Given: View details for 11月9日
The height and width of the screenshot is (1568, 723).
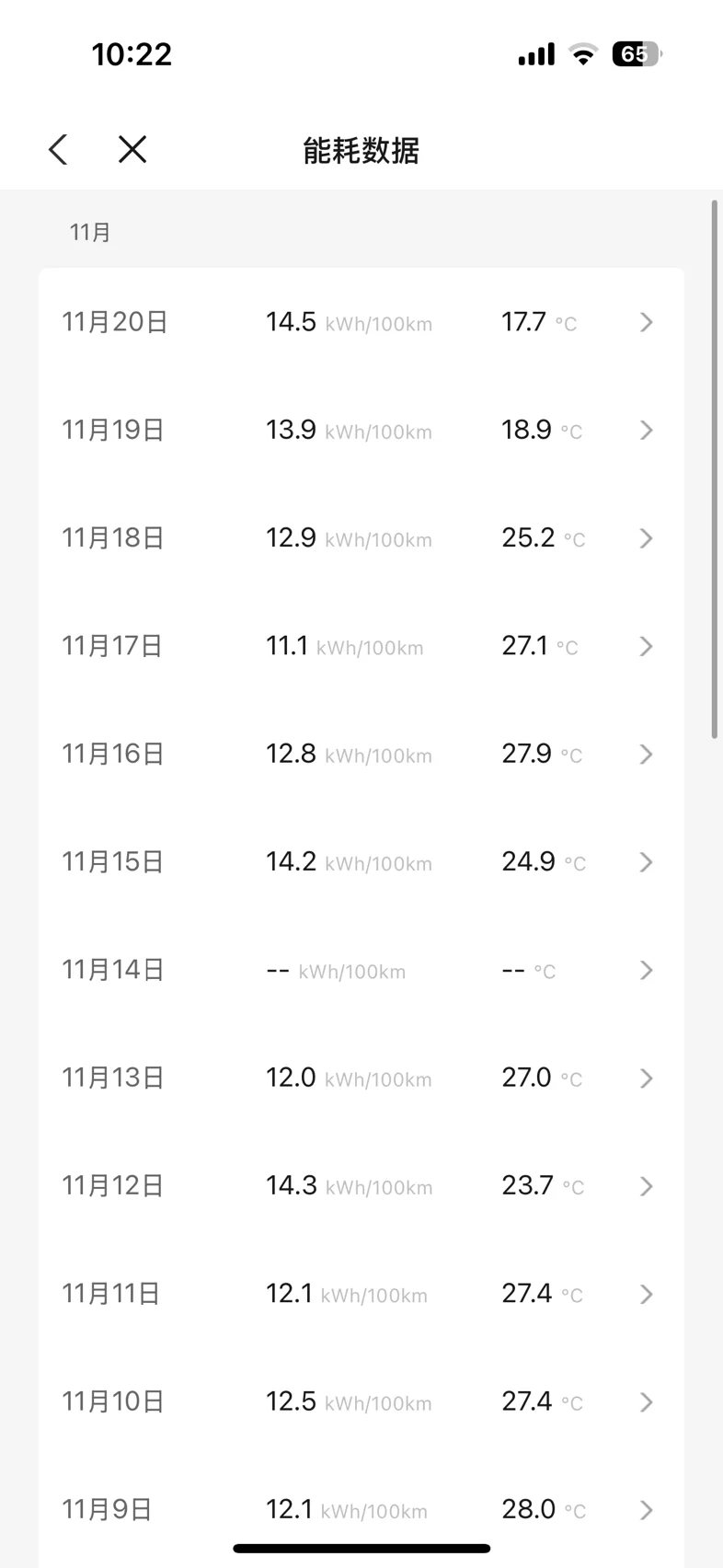Looking at the screenshot, I should [x=361, y=1509].
